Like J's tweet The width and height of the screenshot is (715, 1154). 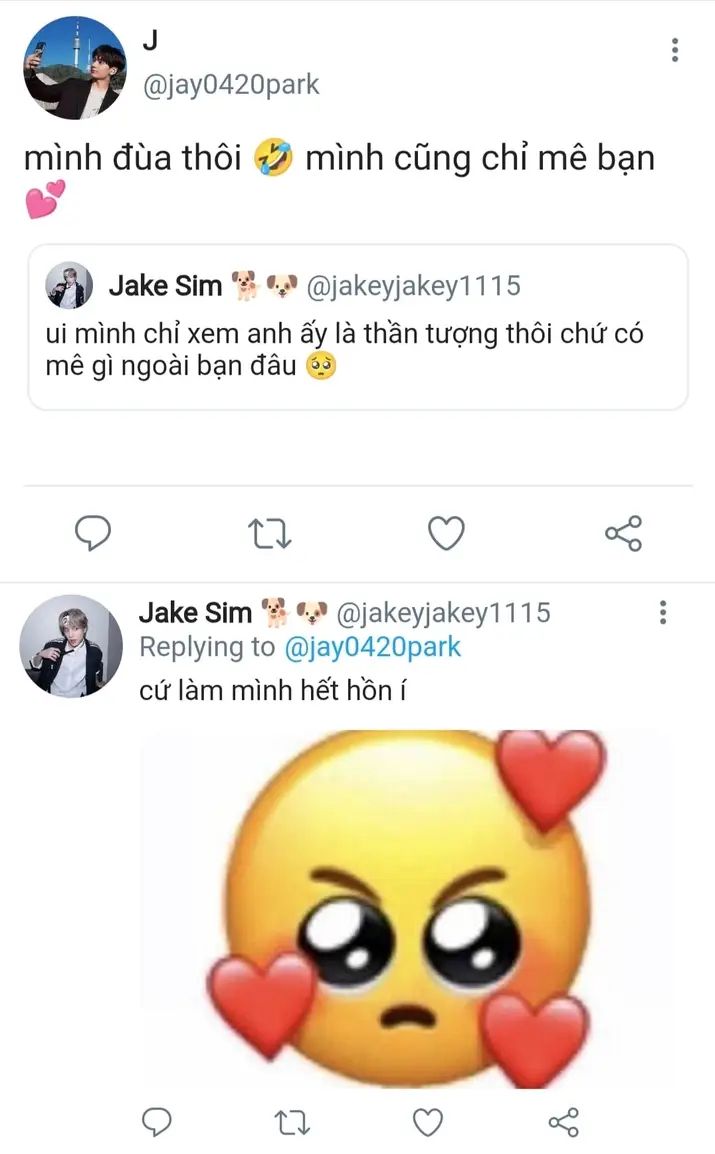[446, 535]
